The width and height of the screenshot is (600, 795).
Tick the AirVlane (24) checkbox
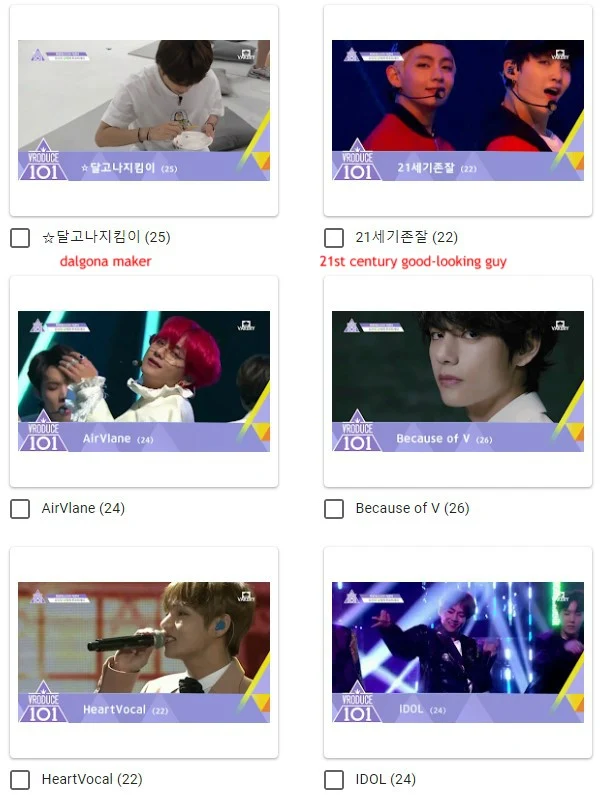click(x=20, y=509)
